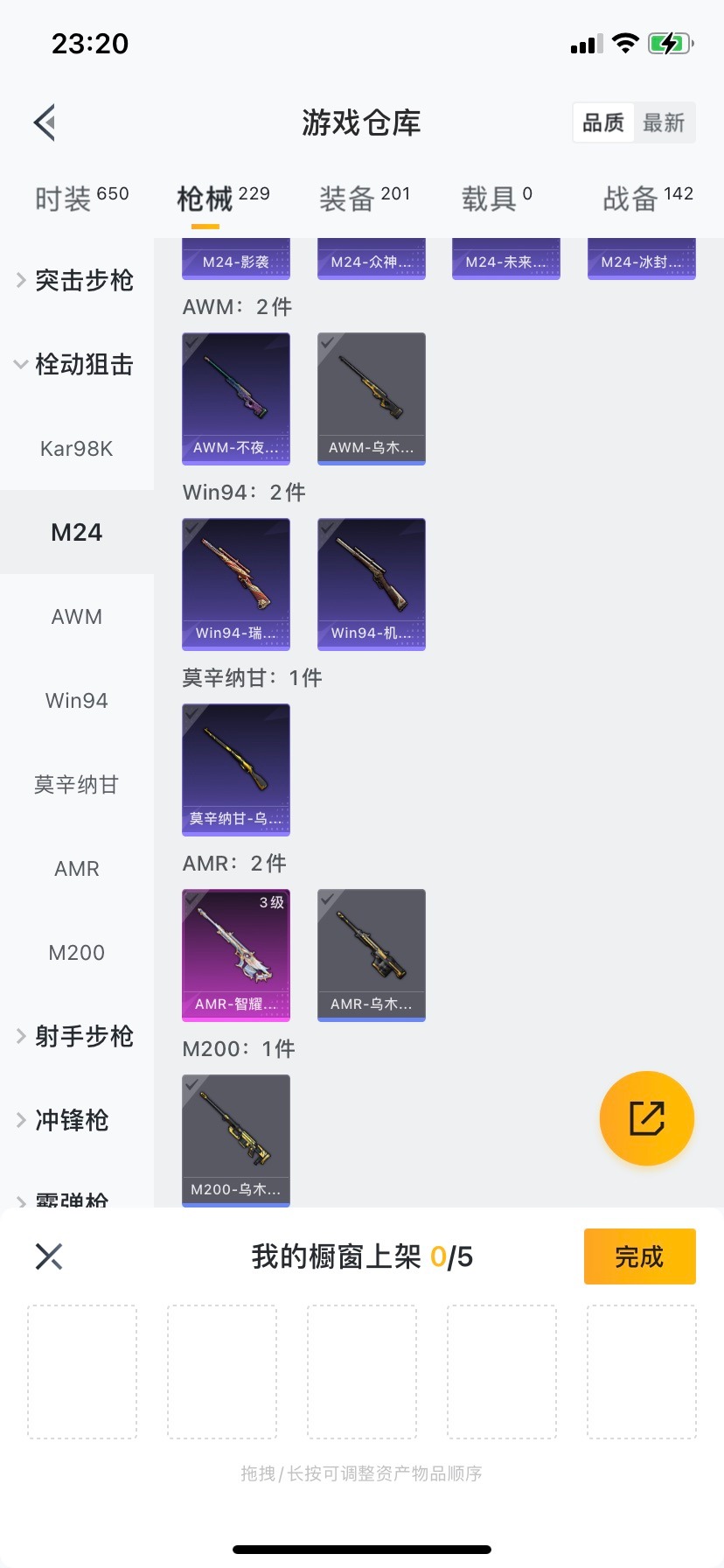Switch to the 时装 tab

pyautogui.click(x=81, y=198)
